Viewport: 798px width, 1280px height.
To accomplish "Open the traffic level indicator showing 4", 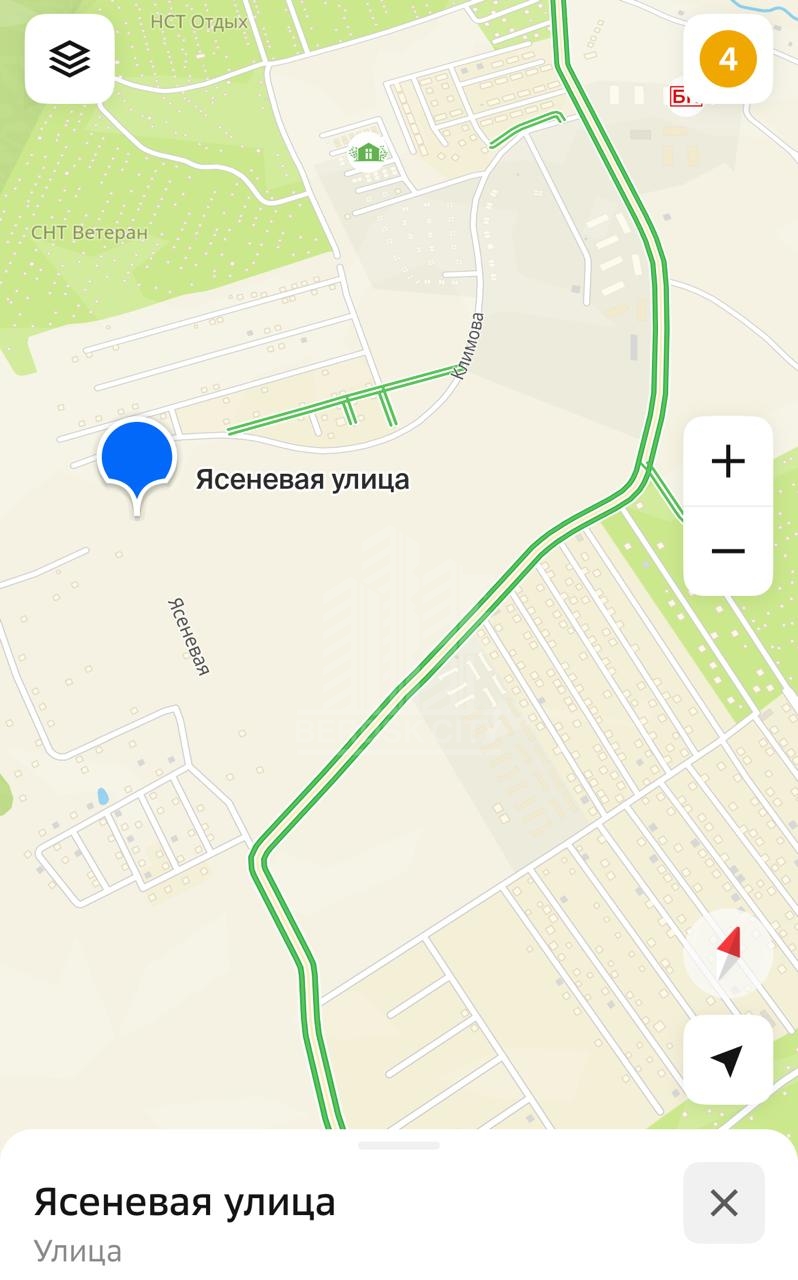I will pyautogui.click(x=727, y=59).
